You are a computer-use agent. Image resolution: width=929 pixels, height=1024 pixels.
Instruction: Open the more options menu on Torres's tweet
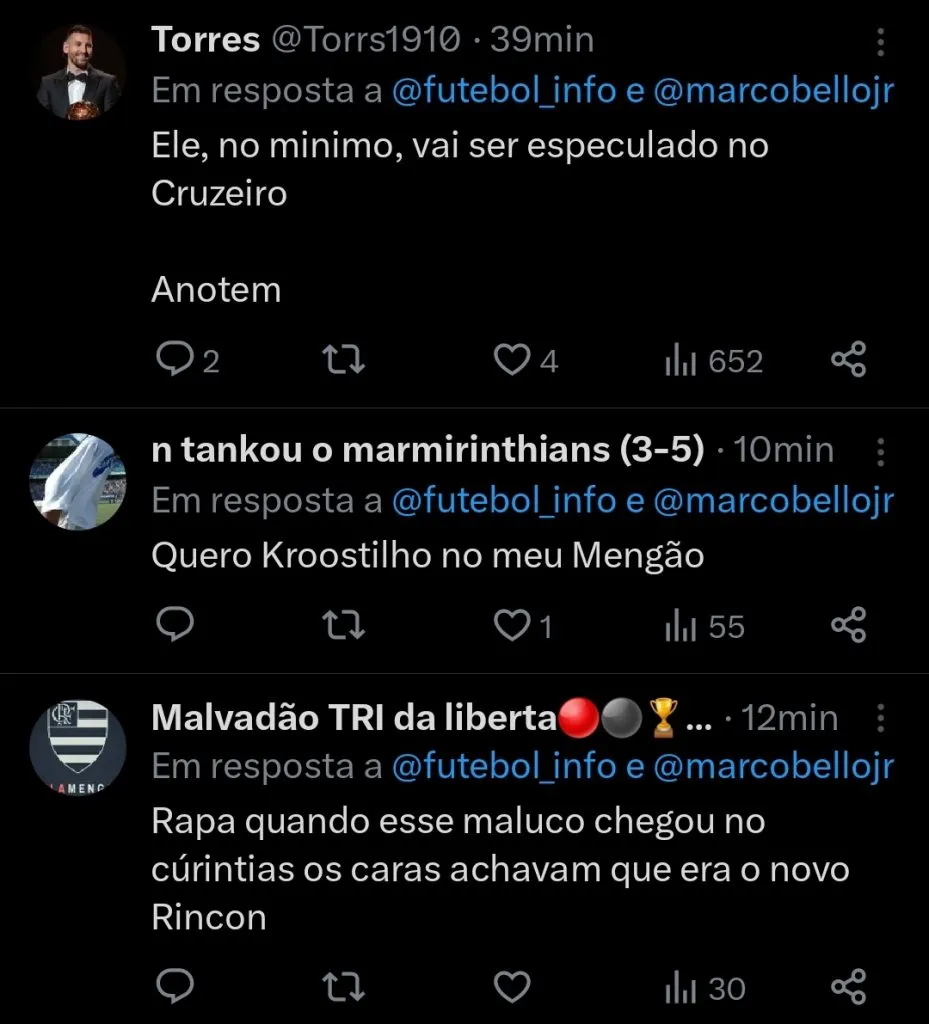881,42
